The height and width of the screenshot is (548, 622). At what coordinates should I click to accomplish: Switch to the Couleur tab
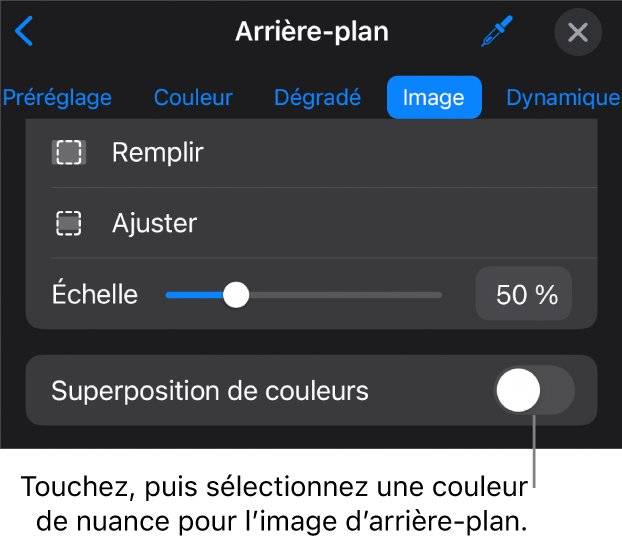193,98
